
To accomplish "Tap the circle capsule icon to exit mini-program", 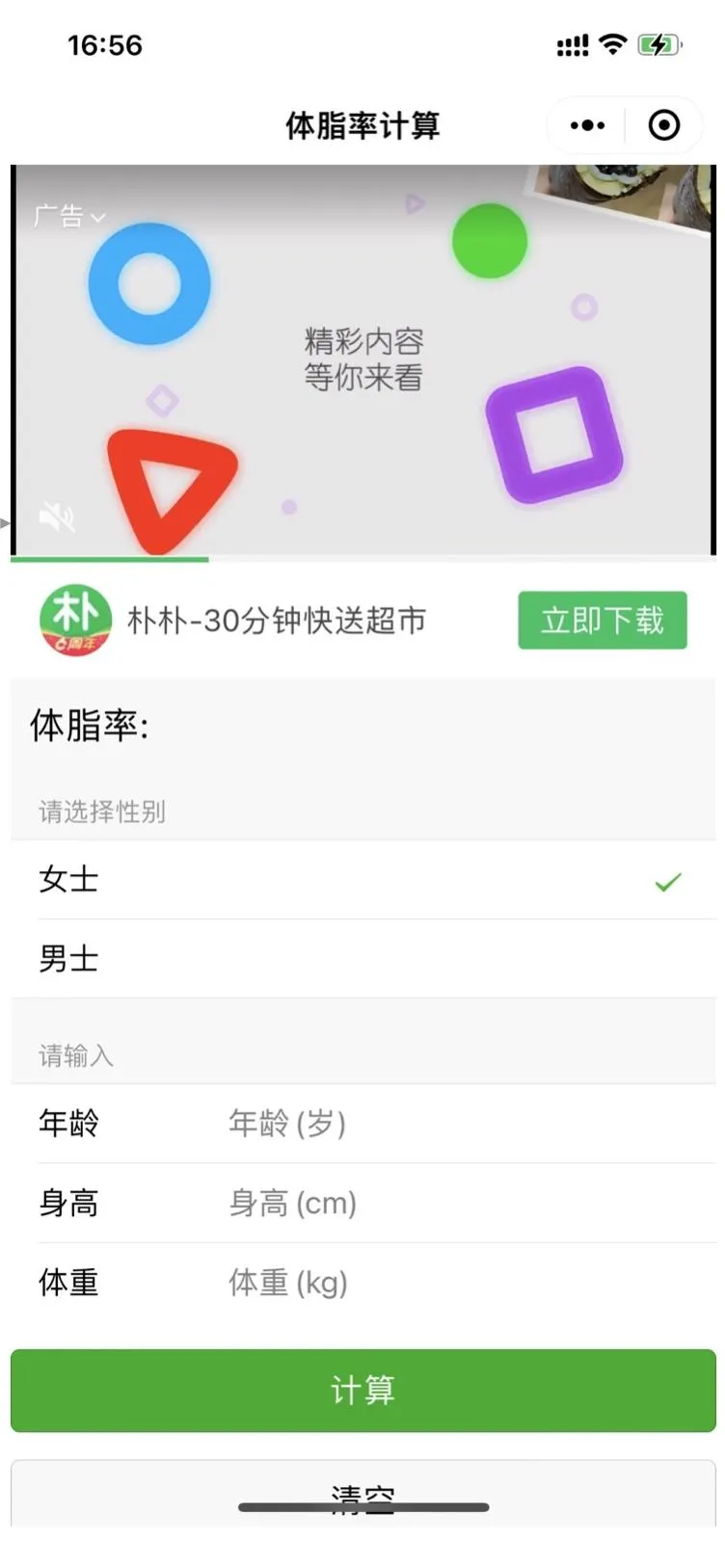I will pos(664,125).
